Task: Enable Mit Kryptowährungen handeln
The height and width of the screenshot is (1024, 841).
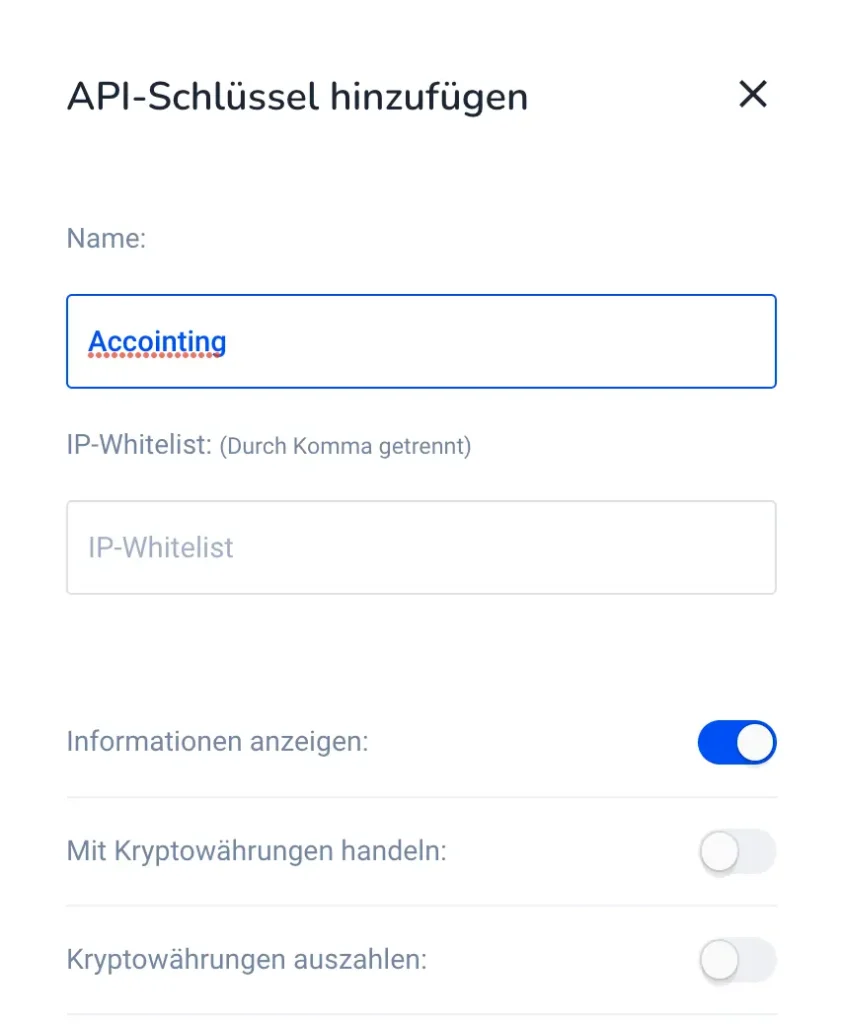Action: (737, 852)
